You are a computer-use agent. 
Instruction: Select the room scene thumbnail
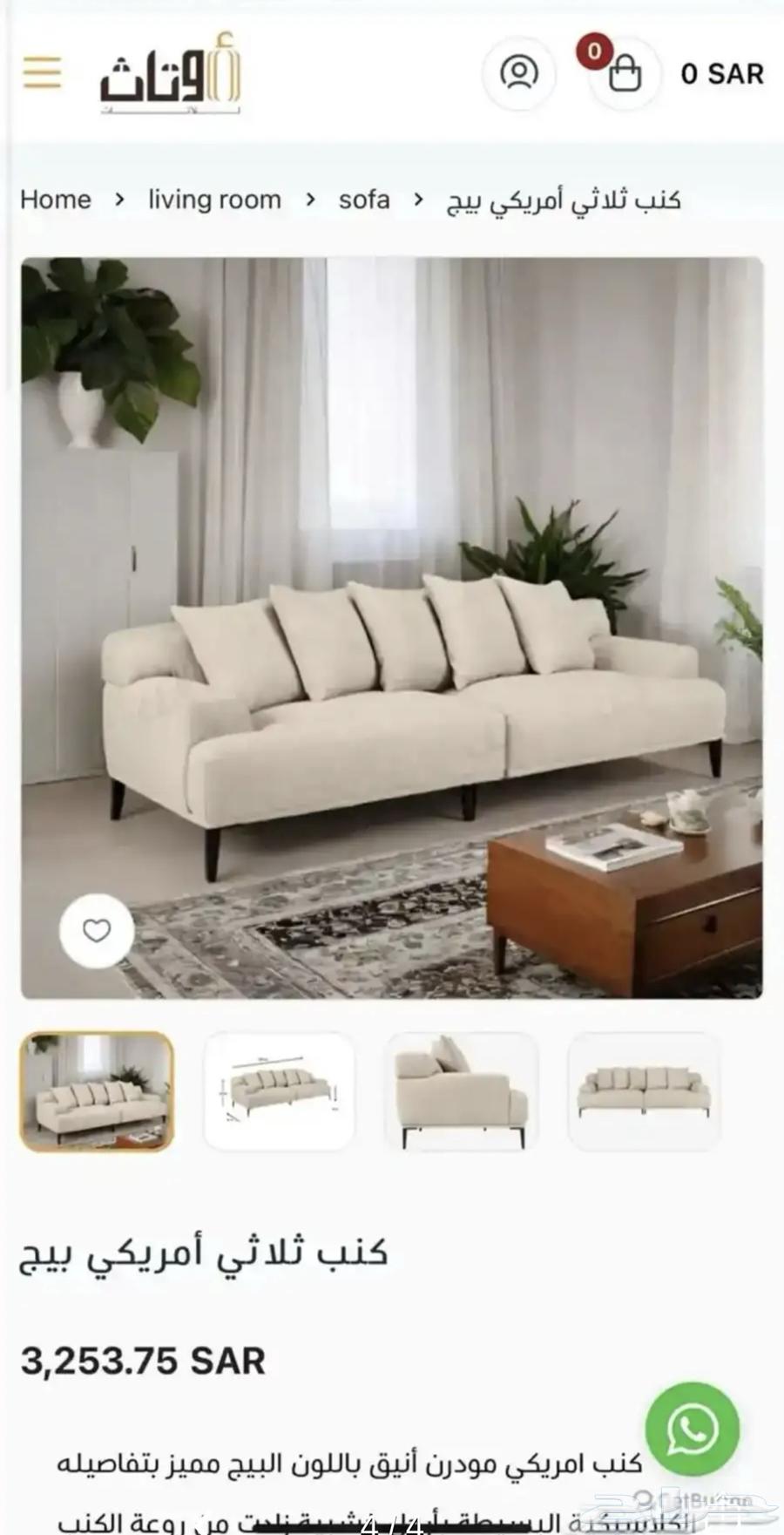point(97,1092)
